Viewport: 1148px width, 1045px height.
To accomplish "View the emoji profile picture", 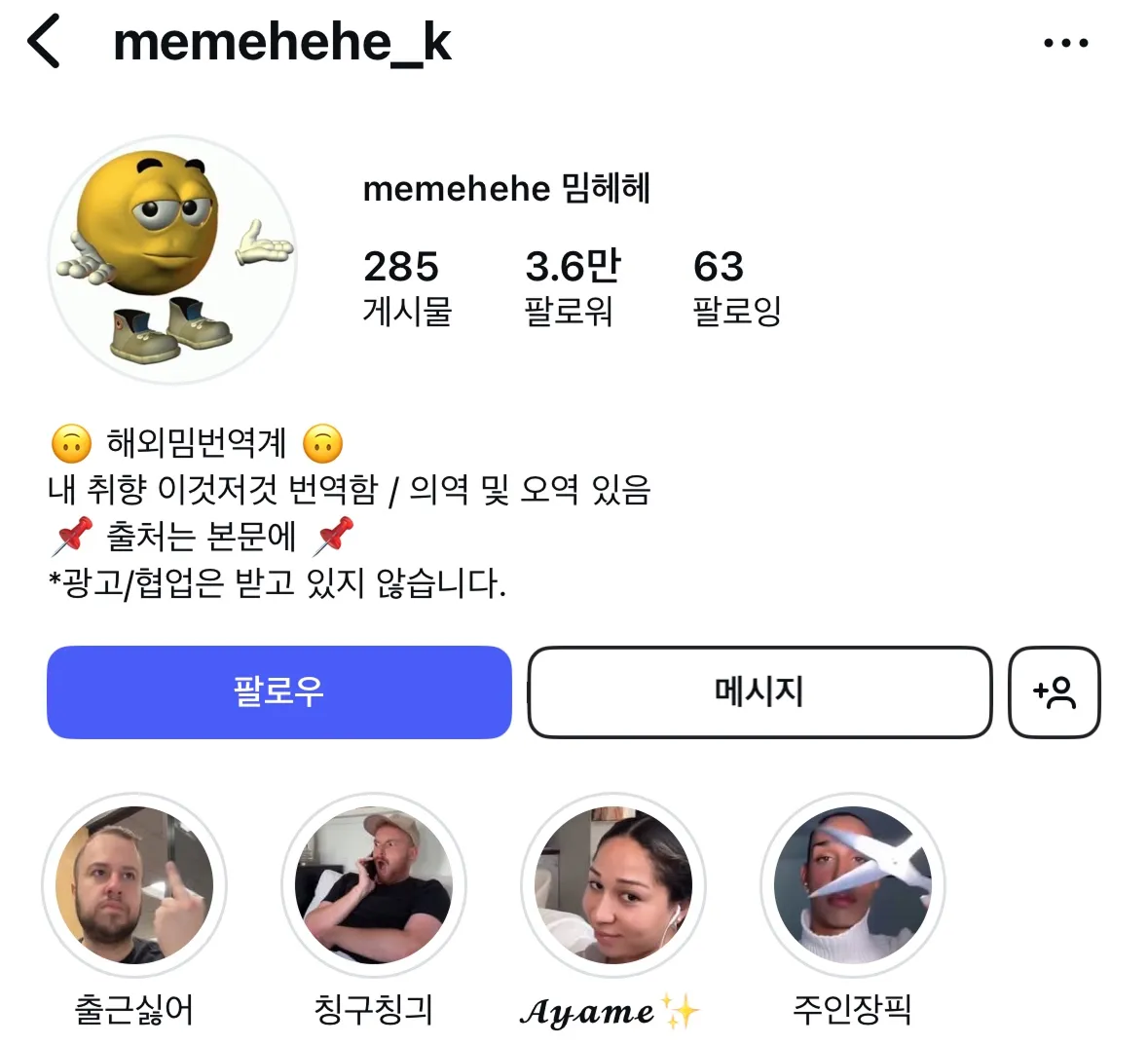I will [172, 259].
